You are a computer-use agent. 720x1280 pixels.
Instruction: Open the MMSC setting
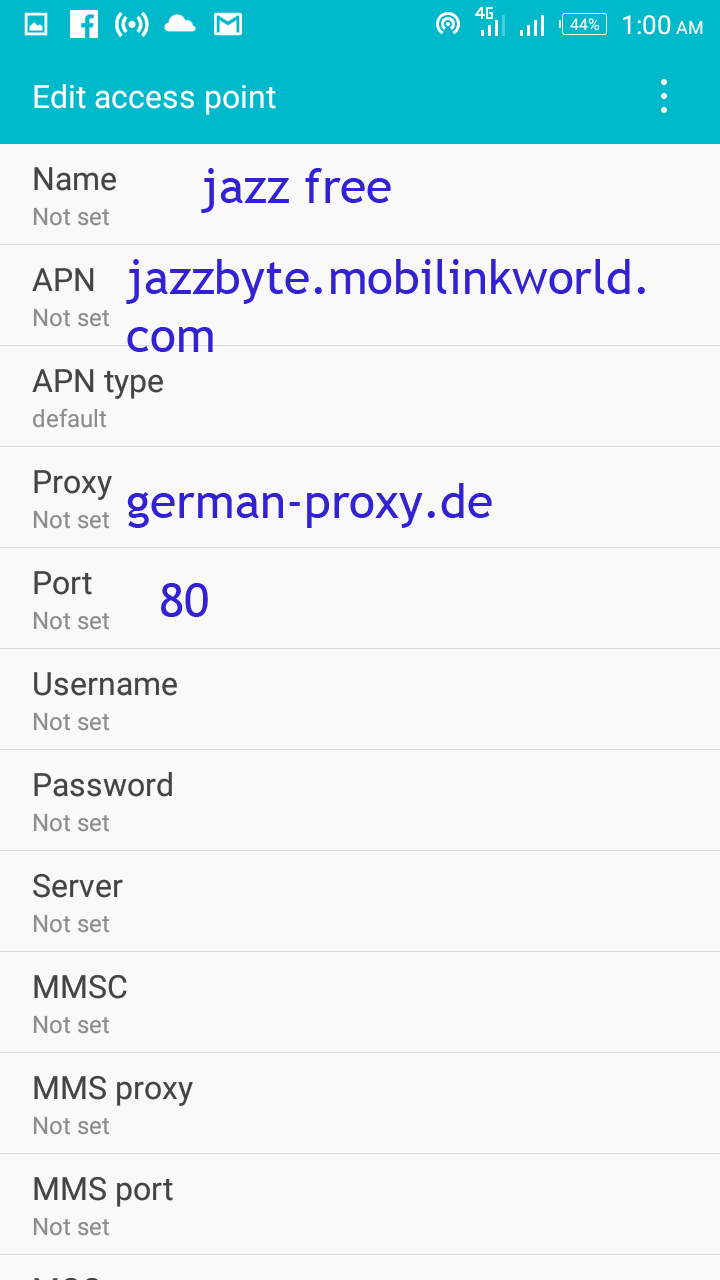(360, 1003)
